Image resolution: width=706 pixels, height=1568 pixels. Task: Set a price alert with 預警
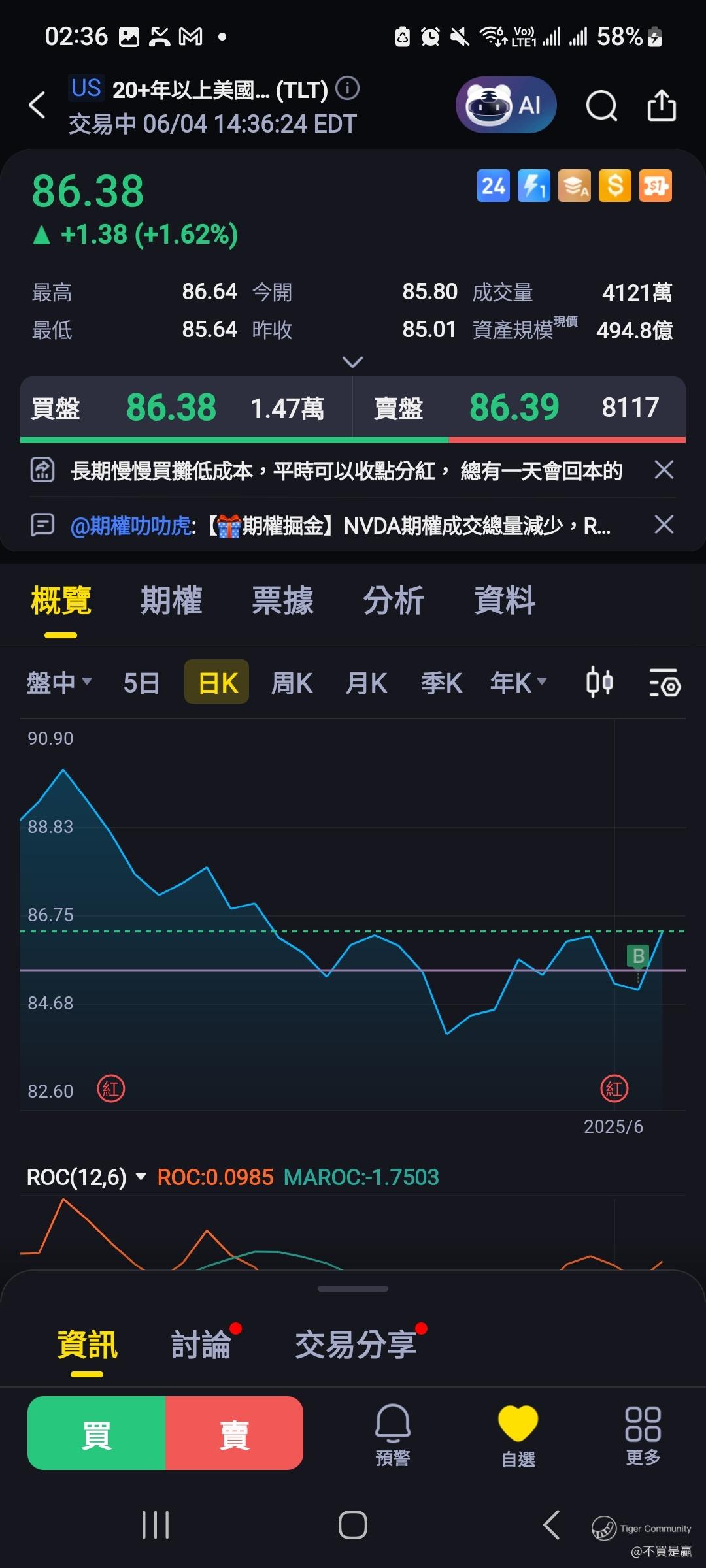click(393, 1434)
